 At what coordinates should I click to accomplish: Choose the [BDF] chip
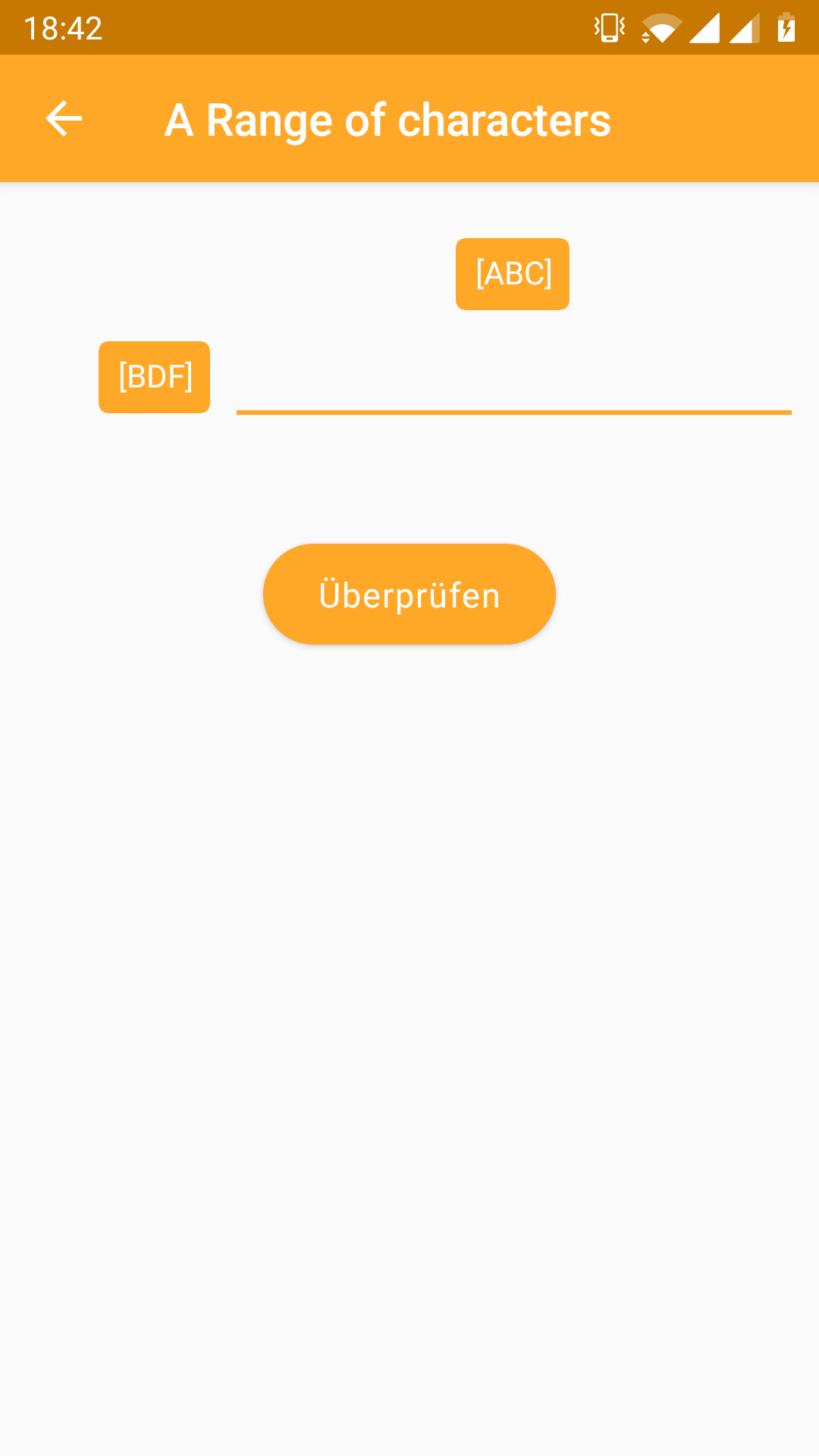click(155, 377)
